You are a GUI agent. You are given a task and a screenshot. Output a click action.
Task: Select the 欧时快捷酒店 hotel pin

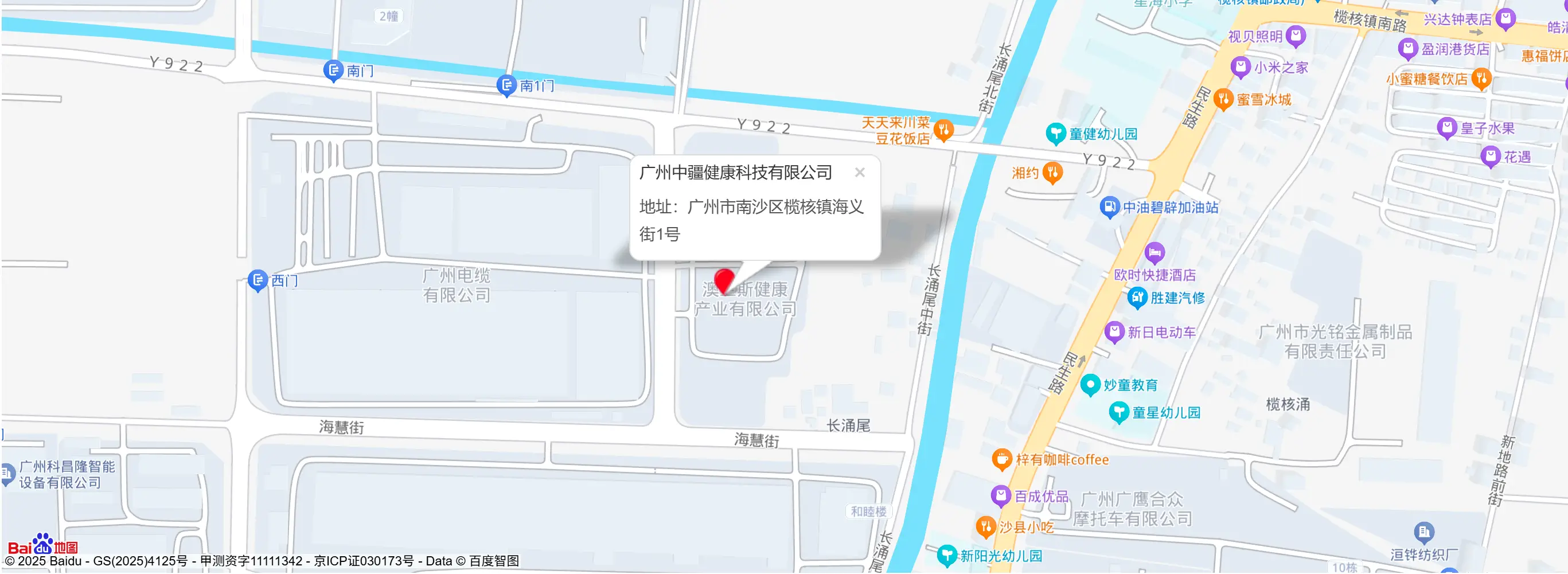[x=1154, y=252]
